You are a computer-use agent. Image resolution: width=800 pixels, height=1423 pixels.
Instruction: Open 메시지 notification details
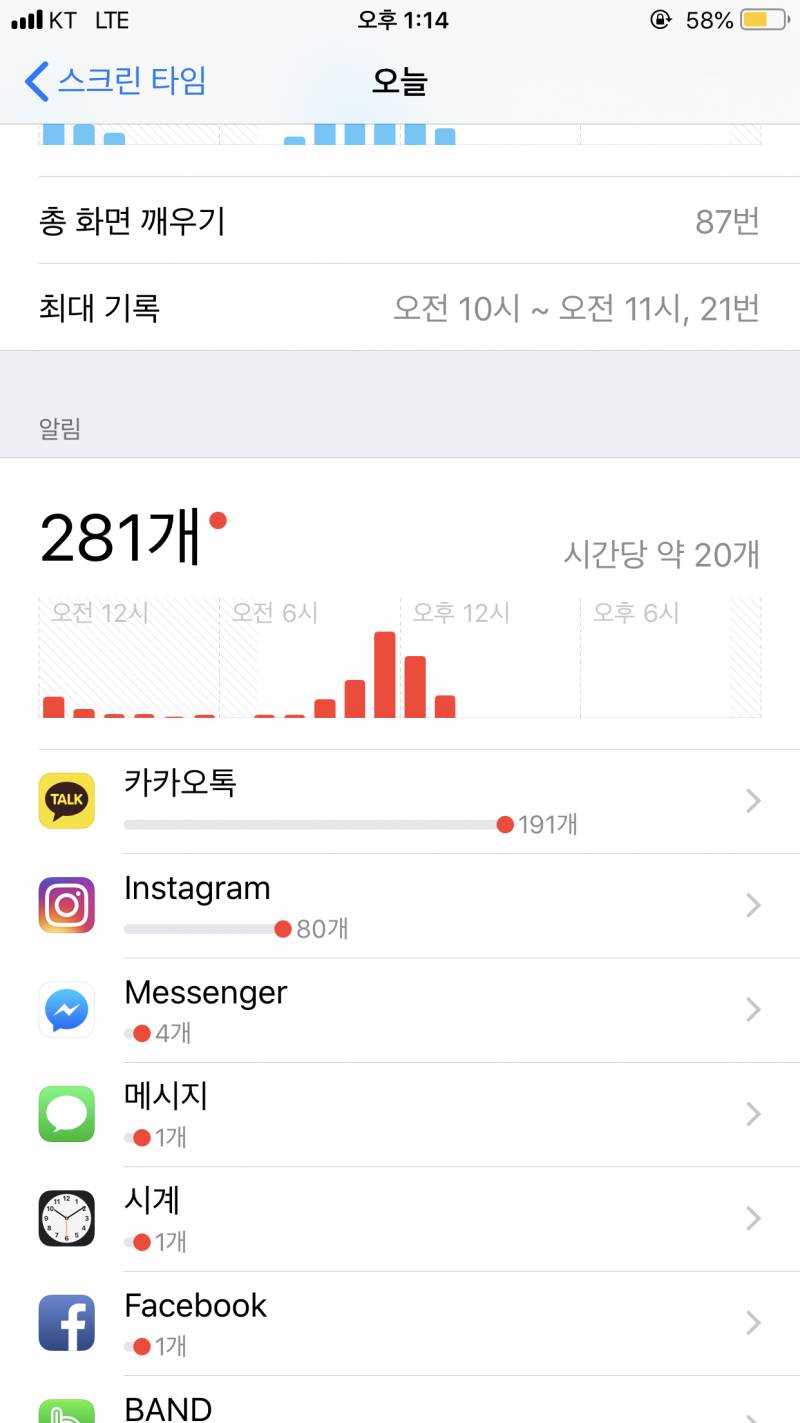tap(400, 1114)
